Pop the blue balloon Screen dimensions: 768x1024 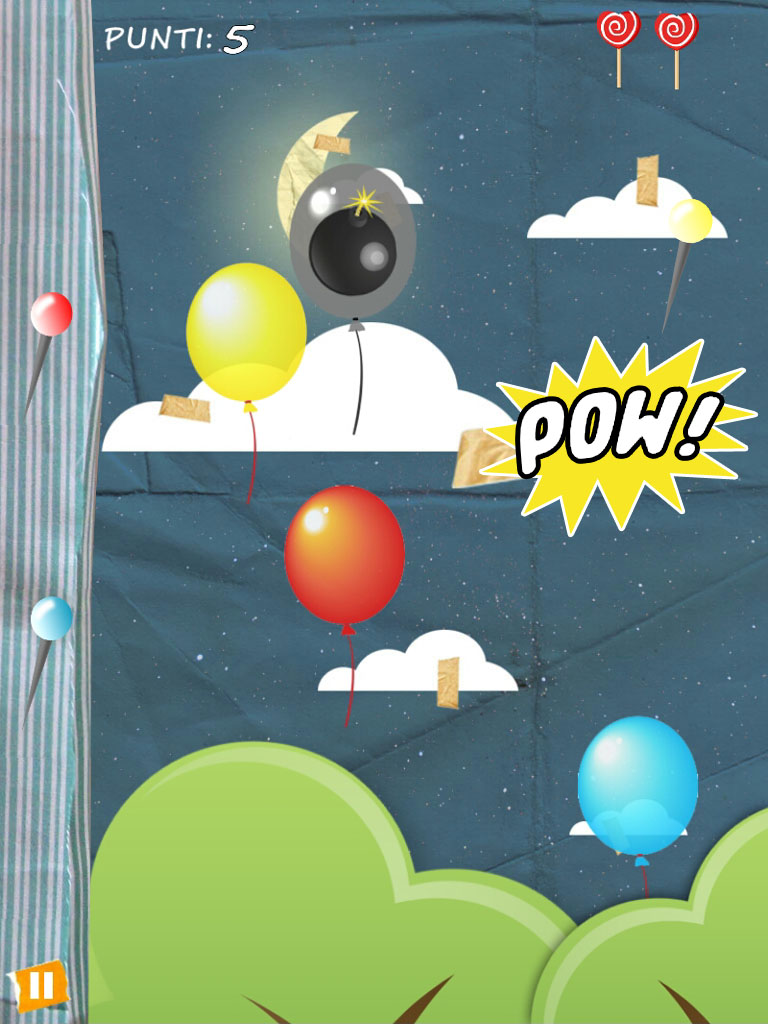pyautogui.click(x=637, y=783)
